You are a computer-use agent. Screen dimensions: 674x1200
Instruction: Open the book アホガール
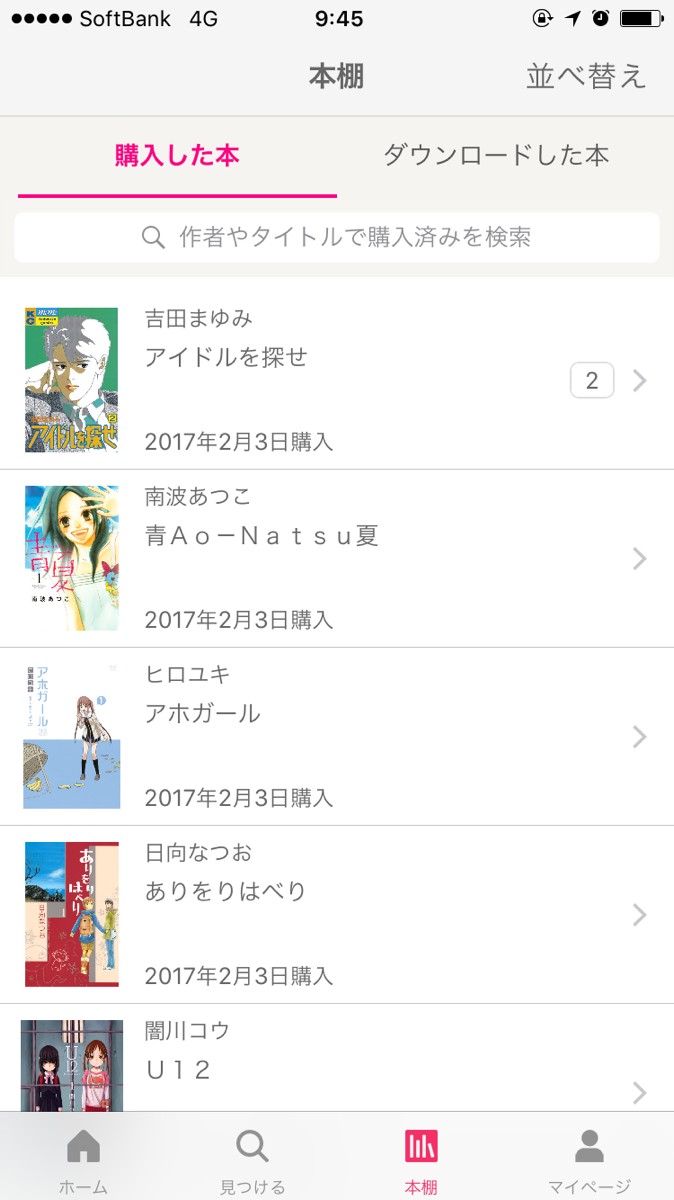click(x=337, y=736)
